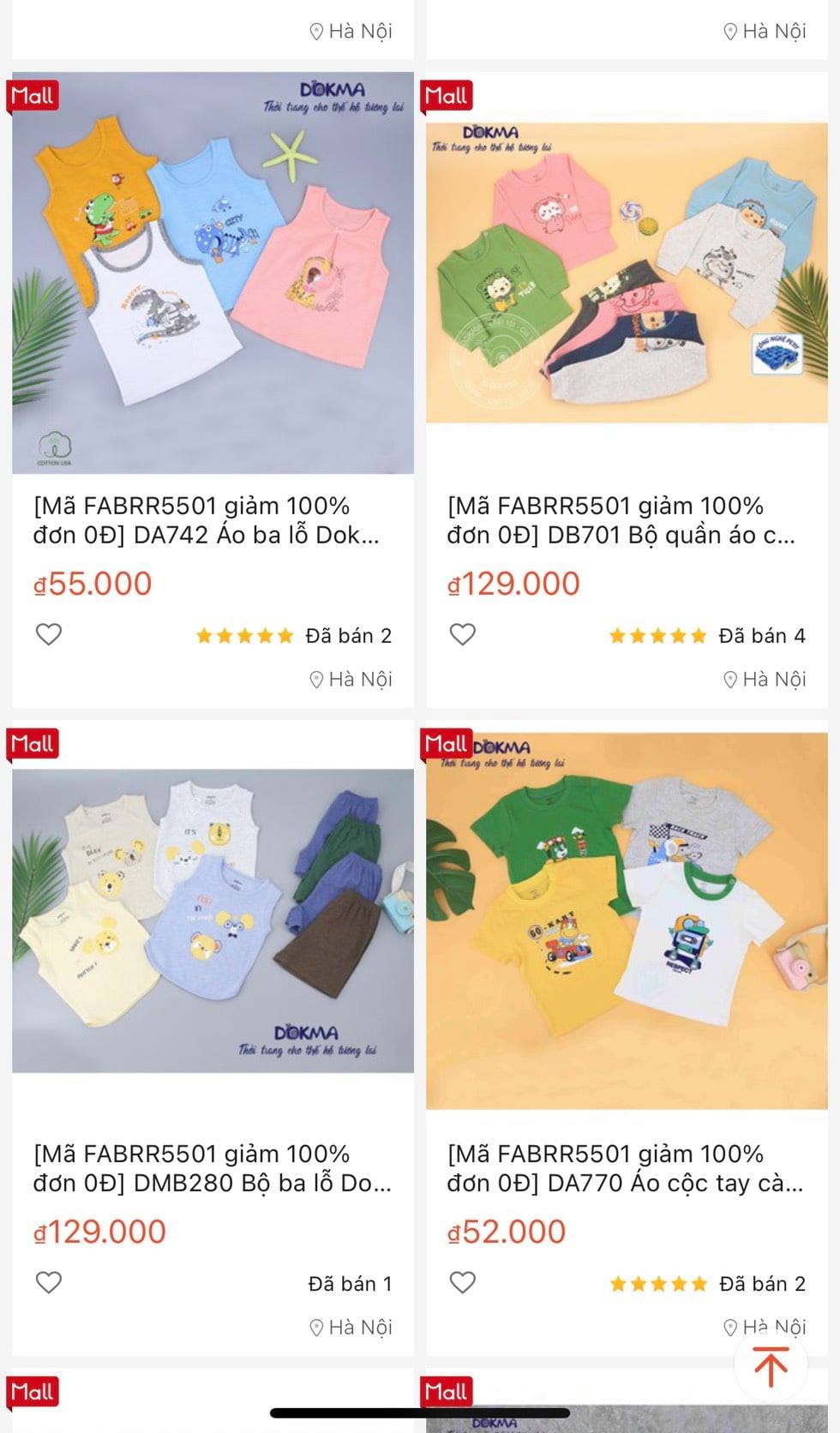Jump back to top with the arrow button
840x1433 pixels.
(771, 1366)
